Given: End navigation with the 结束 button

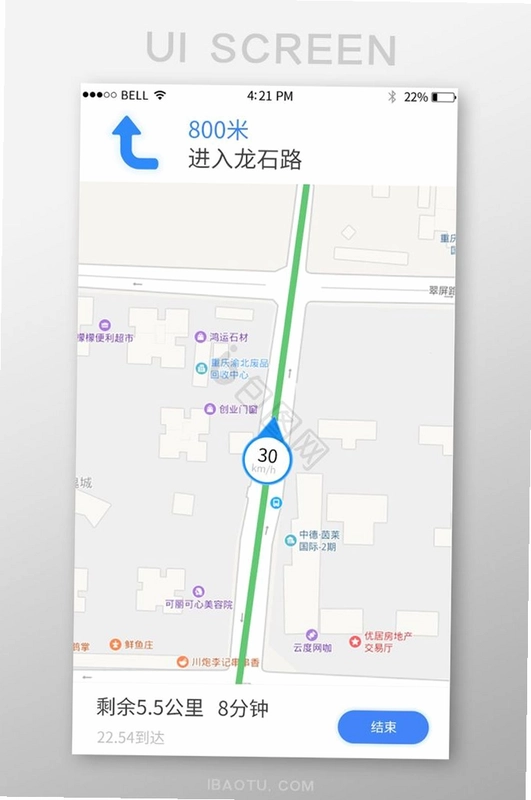Looking at the screenshot, I should [383, 727].
